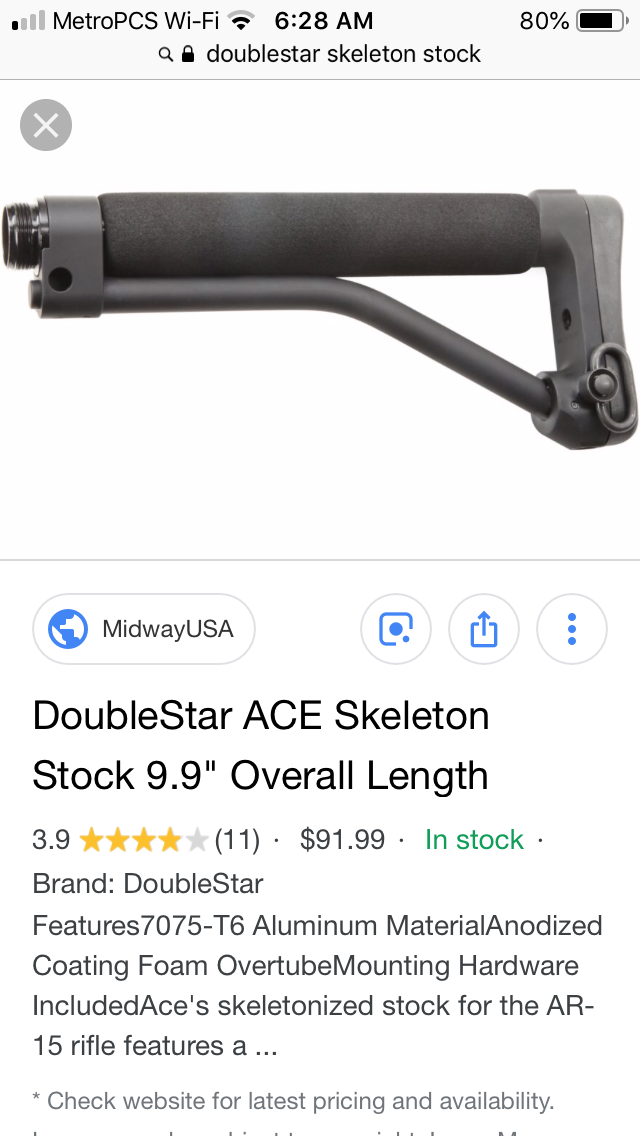Screen dimensions: 640x1136
Task: Open the DoubleStar ACE Skeleton Stock listing
Action: click(x=261, y=745)
